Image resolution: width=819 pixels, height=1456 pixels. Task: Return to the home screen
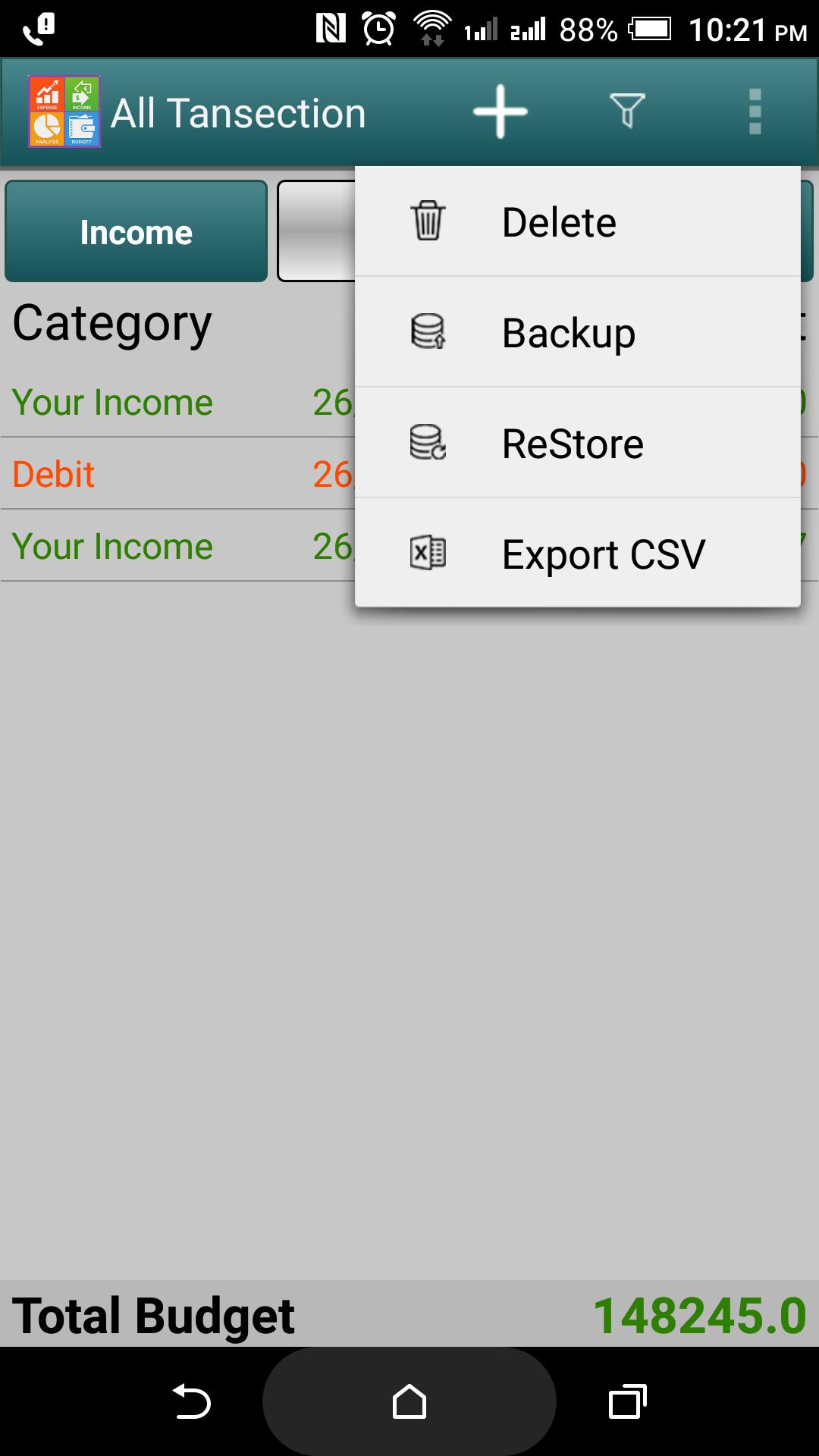point(409,1401)
